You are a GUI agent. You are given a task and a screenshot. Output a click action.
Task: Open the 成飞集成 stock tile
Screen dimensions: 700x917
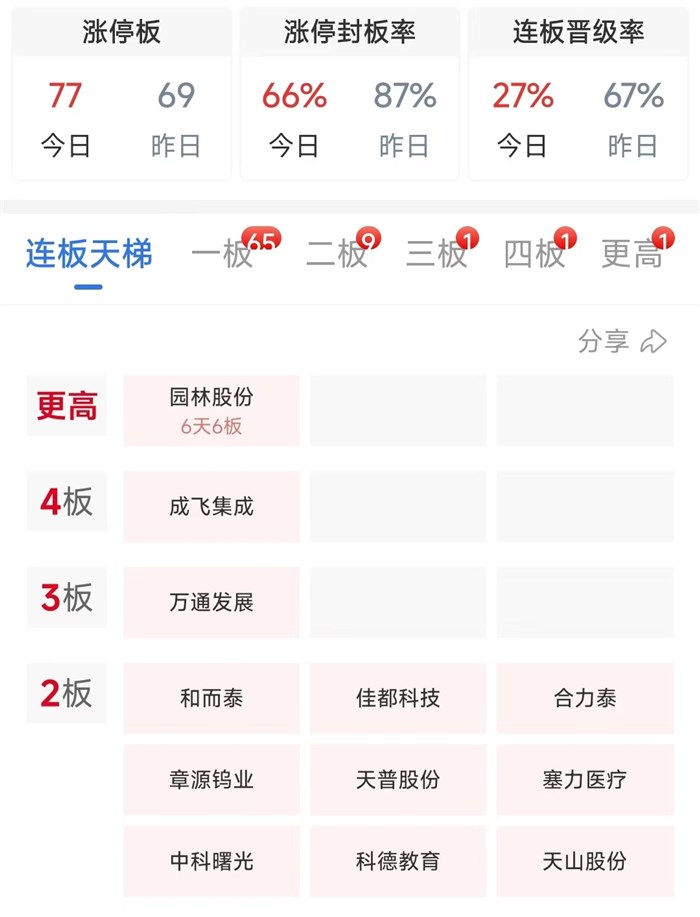[211, 506]
